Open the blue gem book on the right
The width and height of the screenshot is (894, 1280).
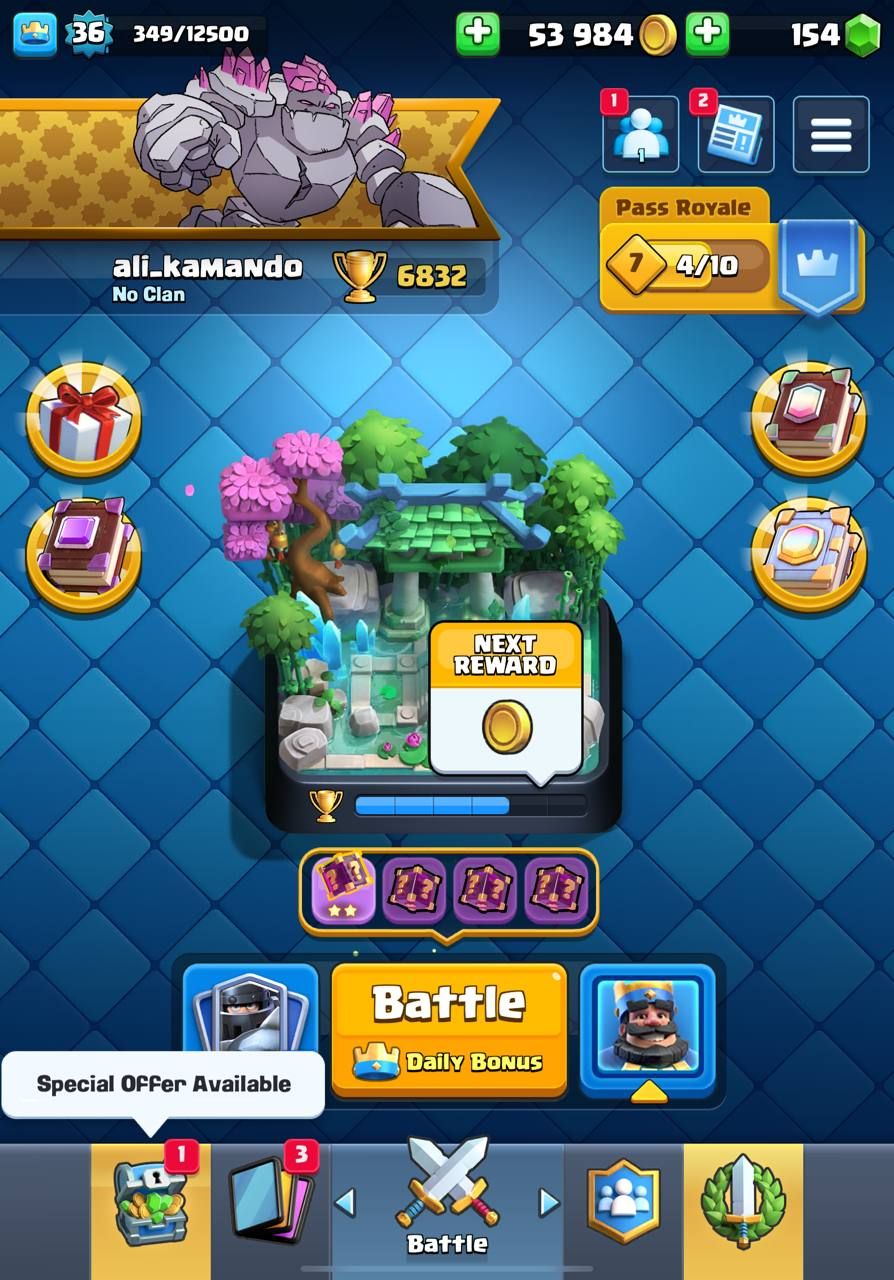pos(808,554)
